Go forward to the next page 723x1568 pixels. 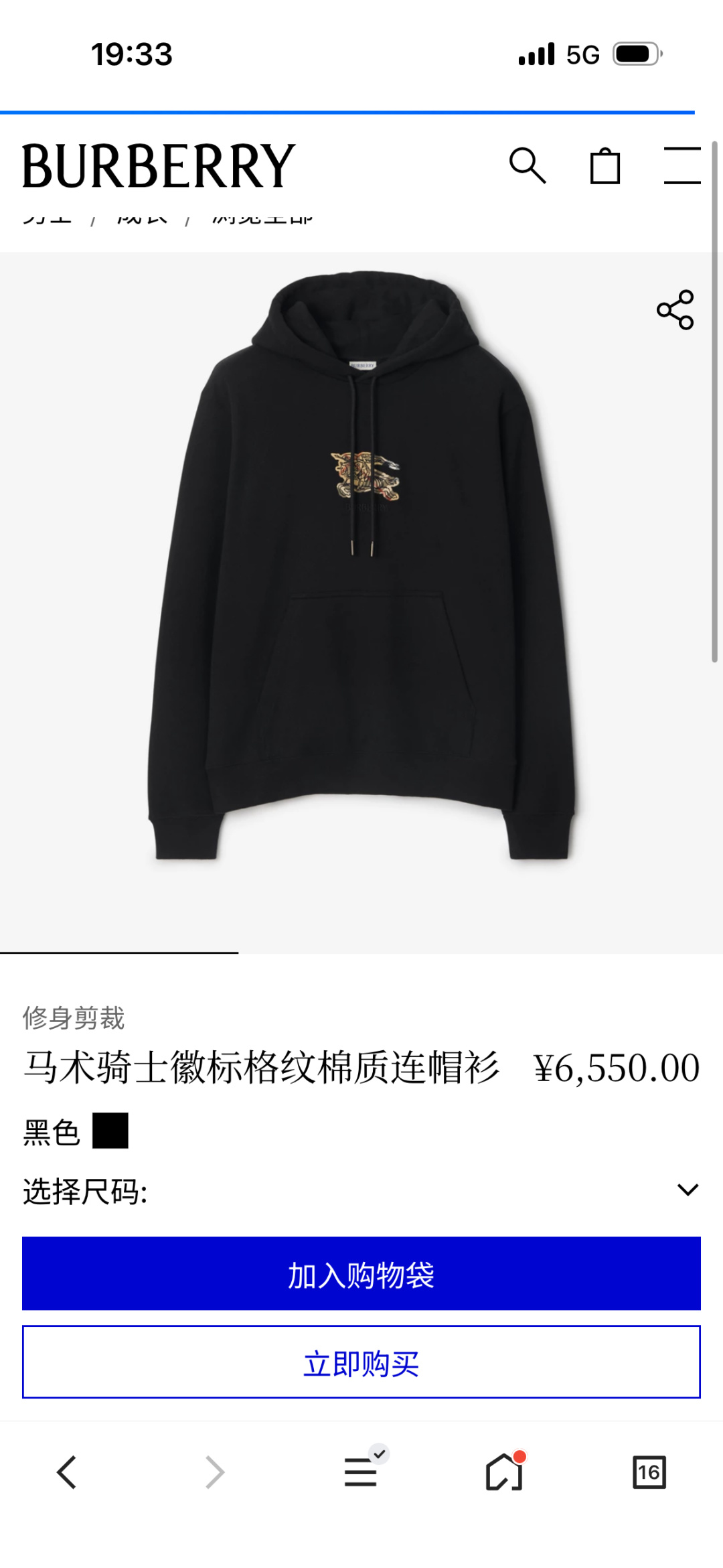pos(214,1472)
